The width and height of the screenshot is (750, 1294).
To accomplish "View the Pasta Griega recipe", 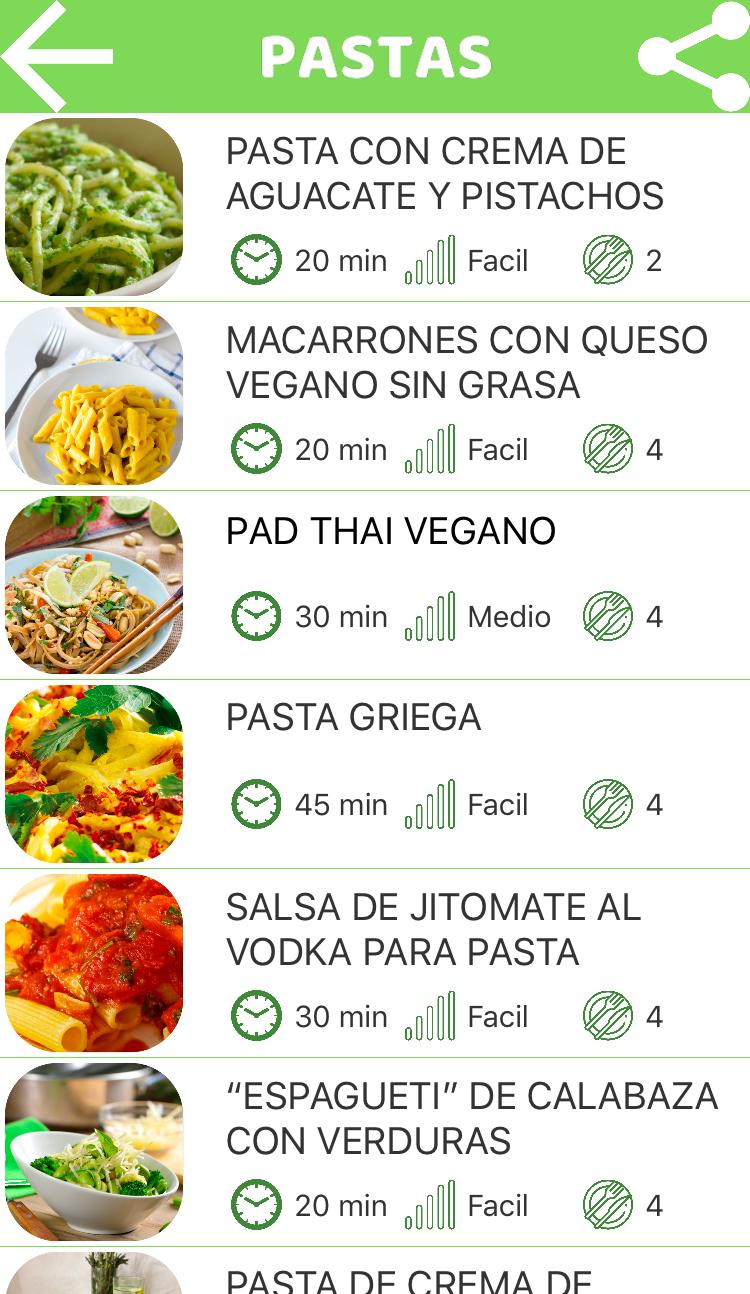I will (x=375, y=774).
